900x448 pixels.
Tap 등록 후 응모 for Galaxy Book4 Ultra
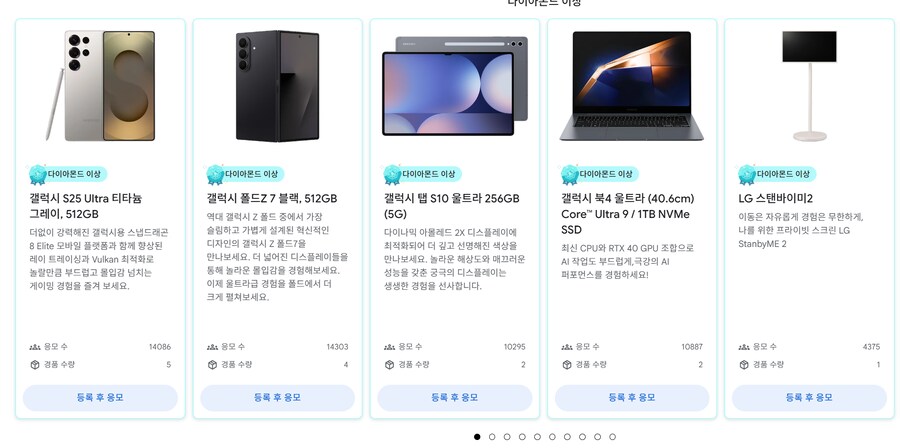pos(632,397)
